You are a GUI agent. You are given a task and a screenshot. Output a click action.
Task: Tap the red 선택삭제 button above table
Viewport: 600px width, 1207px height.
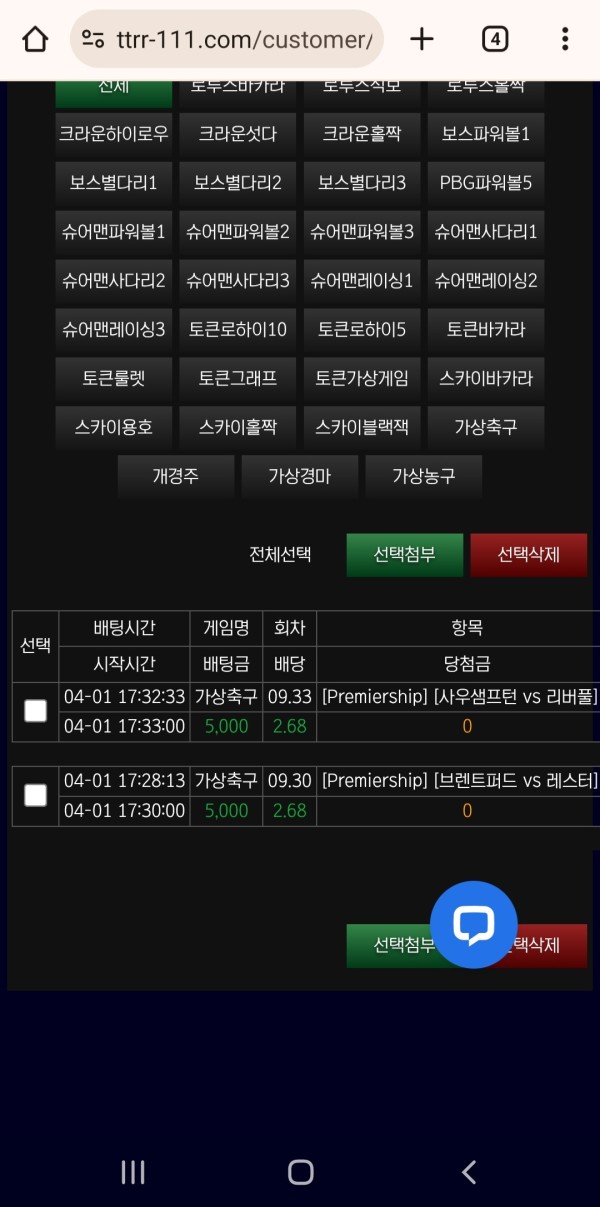click(528, 554)
